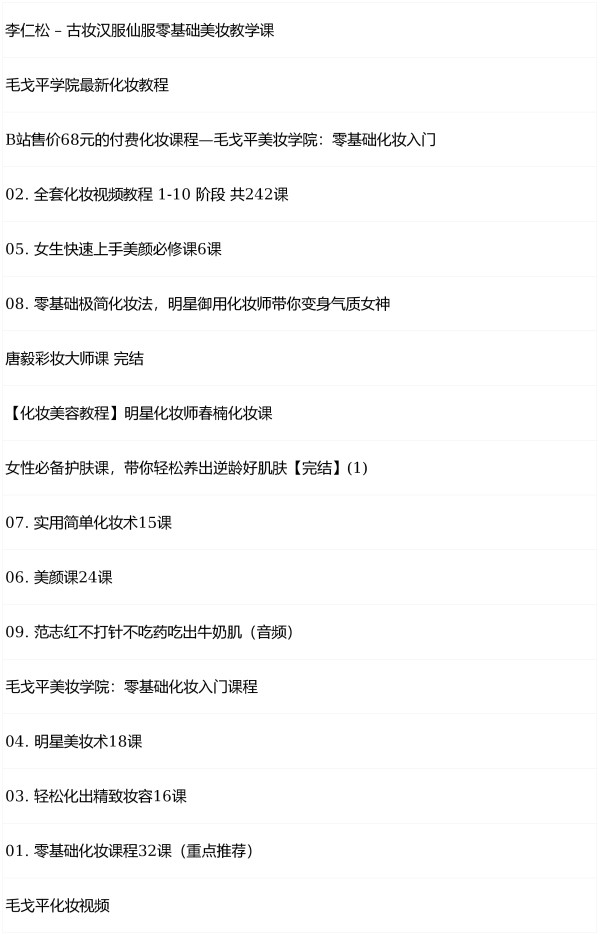This screenshot has height=935, width=600.
Task: Select 09. 范志红不打针不吃药 audio course
Action: pos(148,632)
